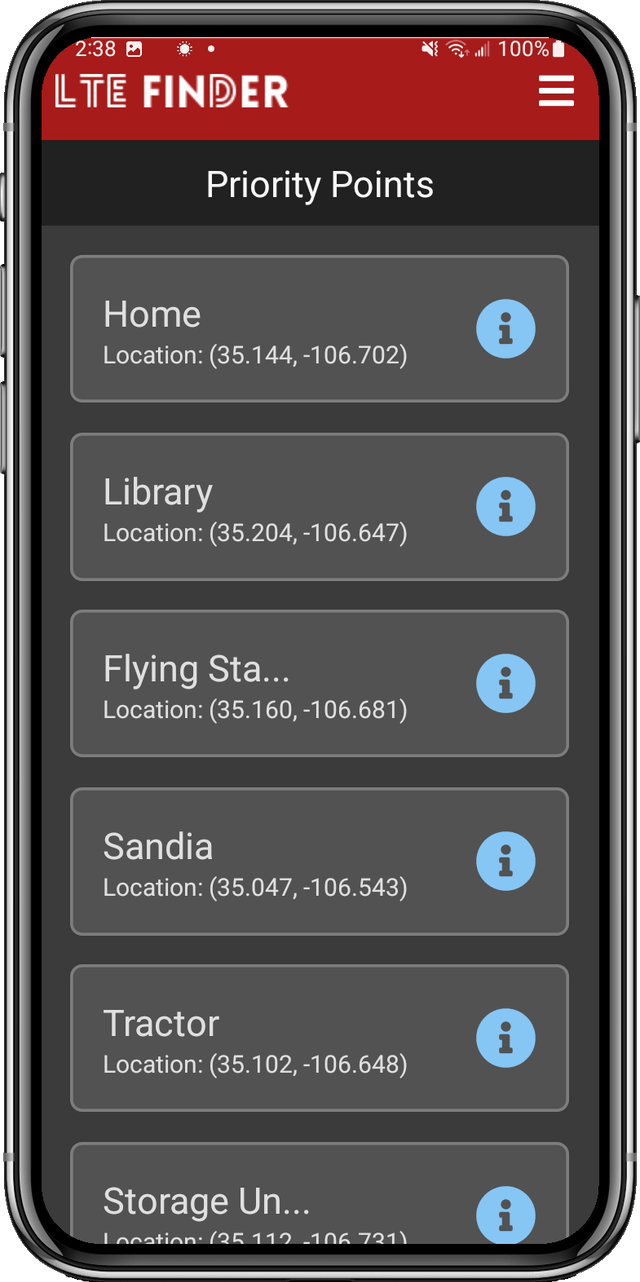Open the Sandia priority point card
The height and width of the screenshot is (1282, 640).
[x=270, y=861]
